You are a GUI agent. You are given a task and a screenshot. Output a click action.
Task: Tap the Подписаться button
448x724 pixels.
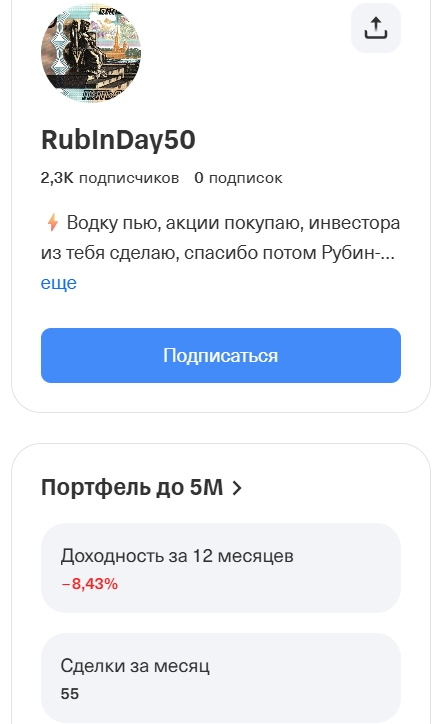click(x=221, y=355)
